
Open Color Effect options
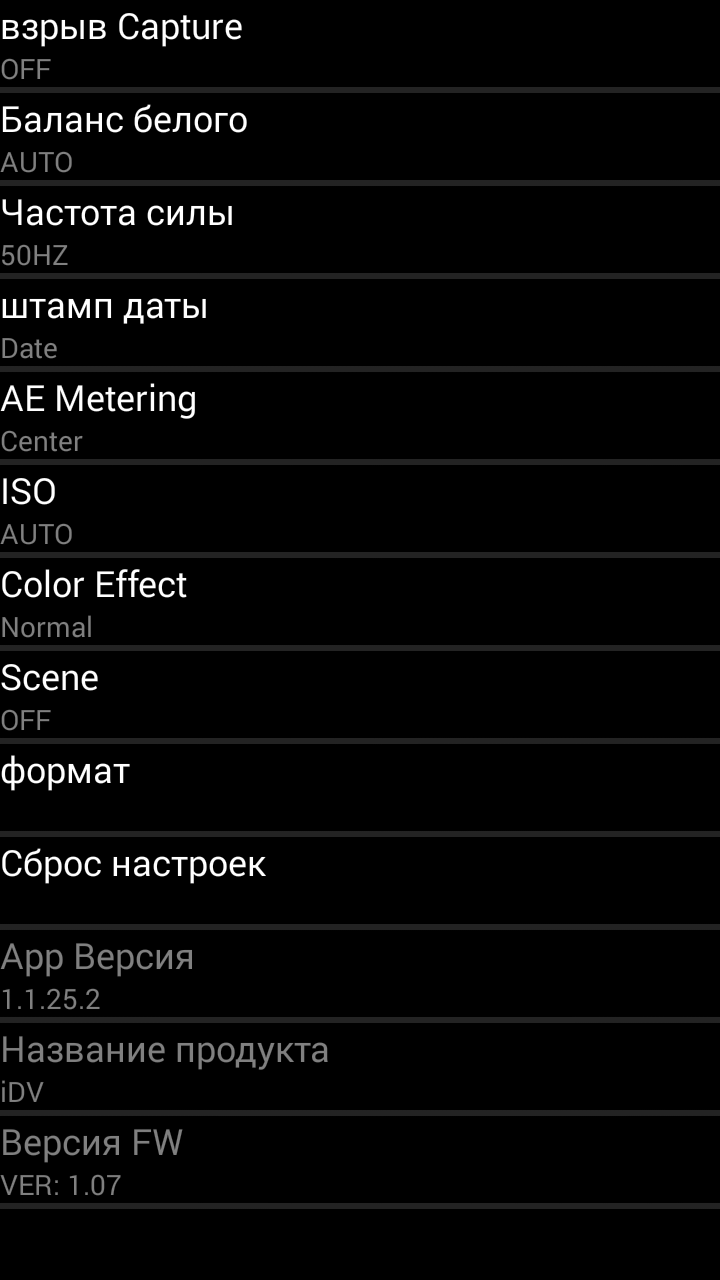point(360,601)
